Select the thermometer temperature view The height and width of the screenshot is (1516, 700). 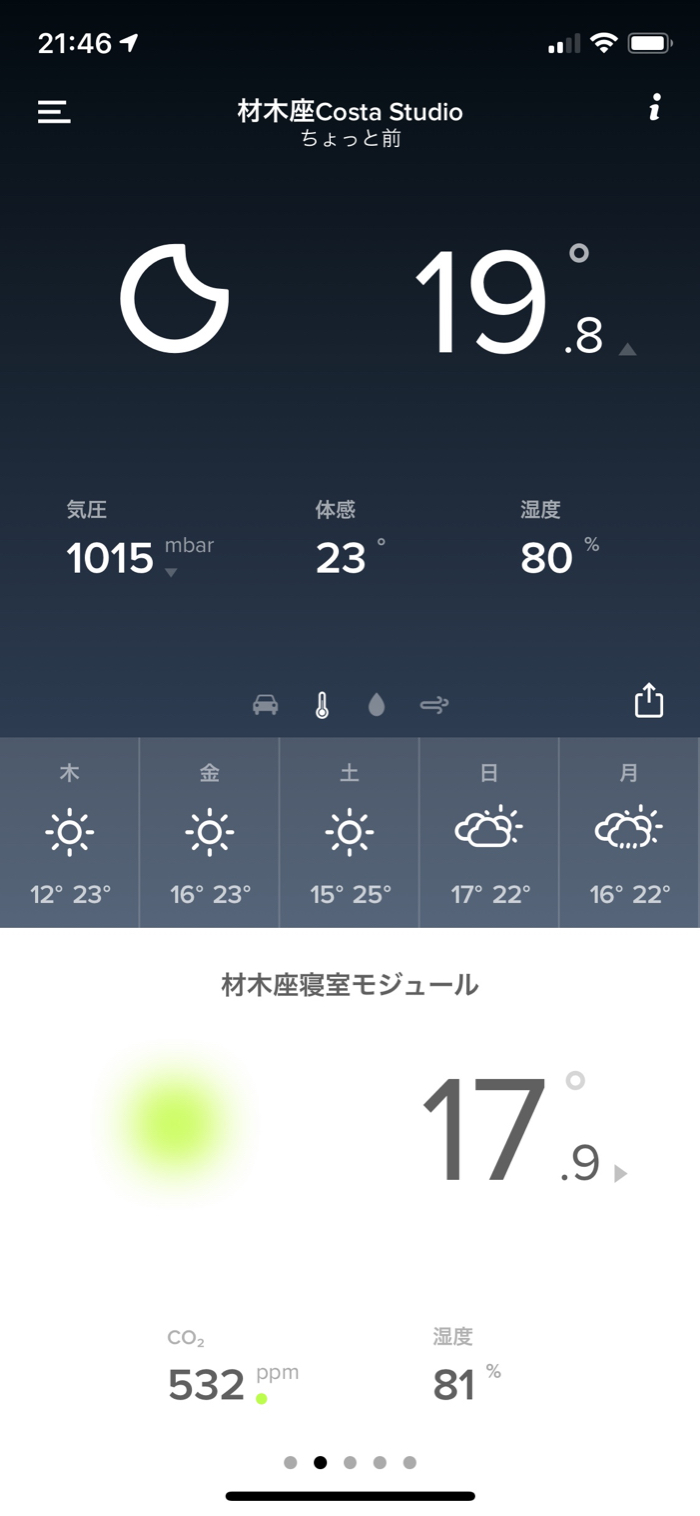321,705
